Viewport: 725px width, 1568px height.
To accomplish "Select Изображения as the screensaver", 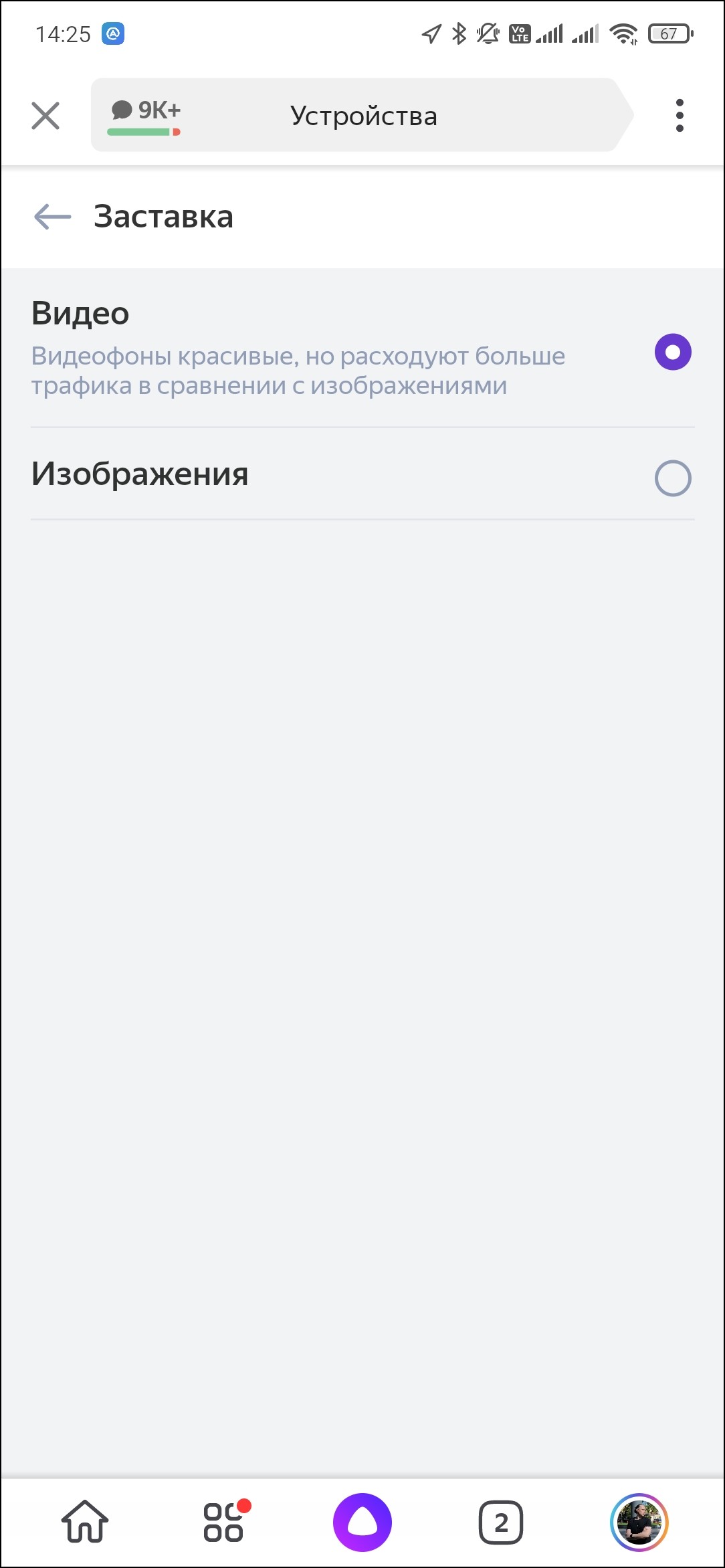I will point(672,478).
